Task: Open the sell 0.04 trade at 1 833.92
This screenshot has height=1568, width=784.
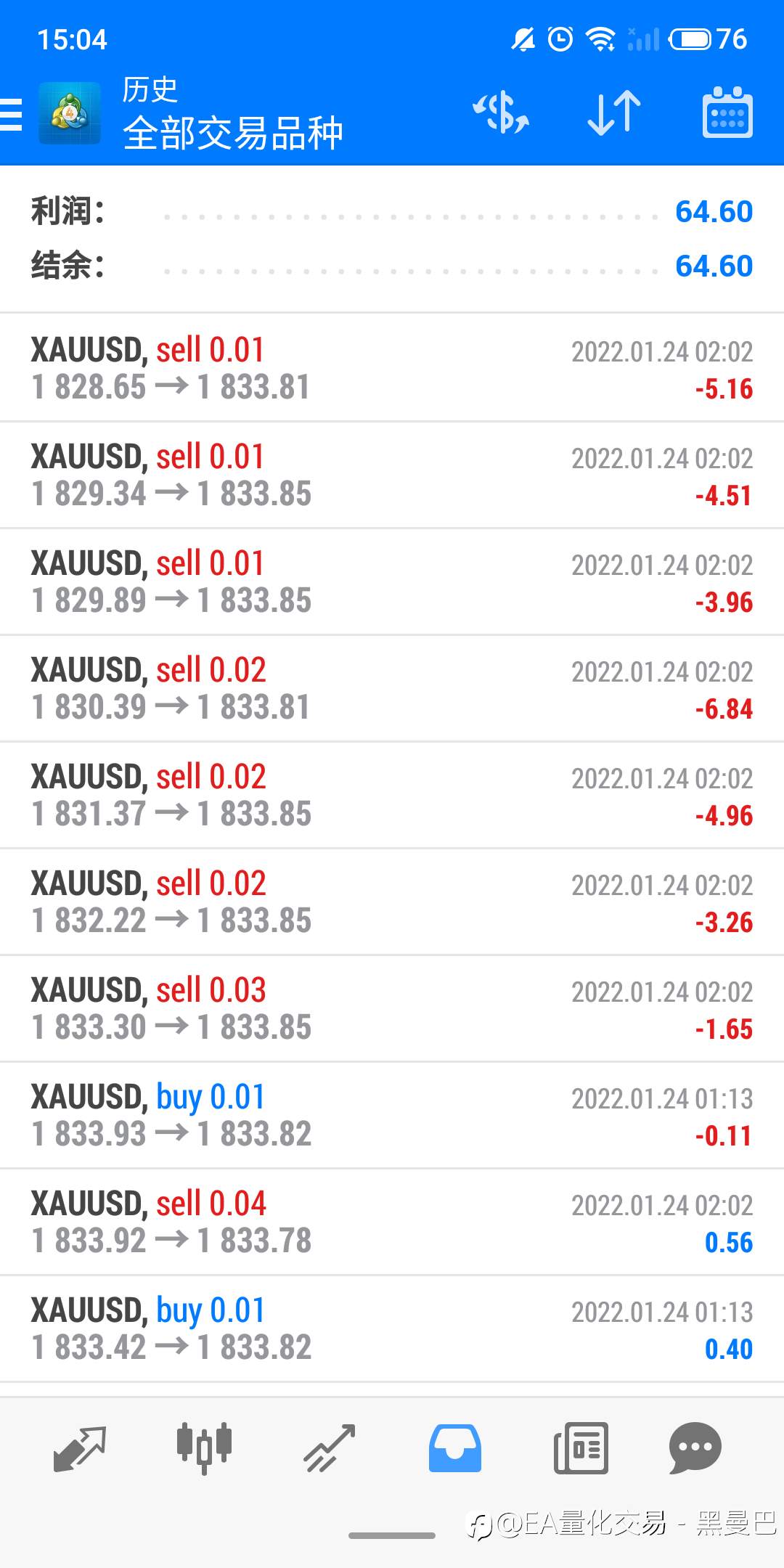Action: coord(392,1222)
